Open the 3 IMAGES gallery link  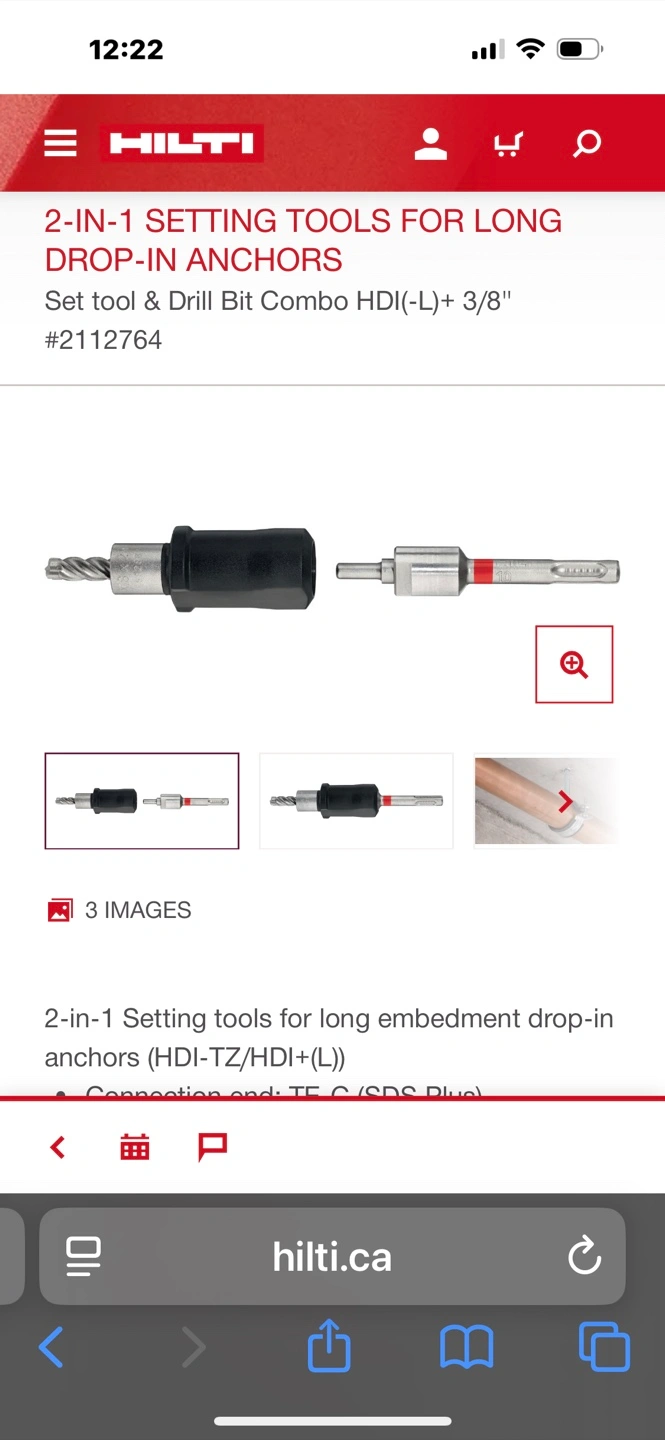(x=119, y=910)
